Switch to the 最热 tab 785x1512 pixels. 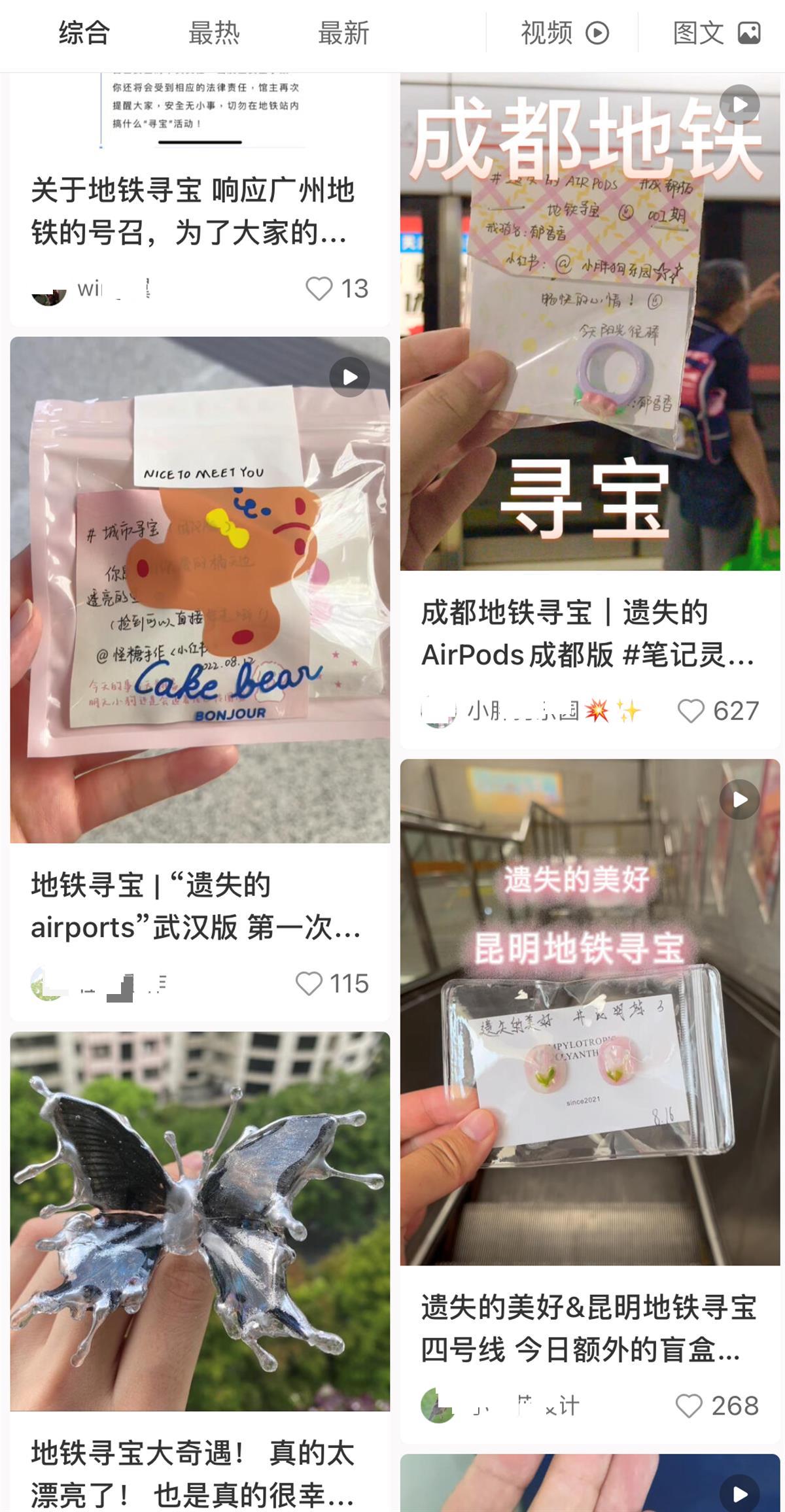click(x=214, y=33)
